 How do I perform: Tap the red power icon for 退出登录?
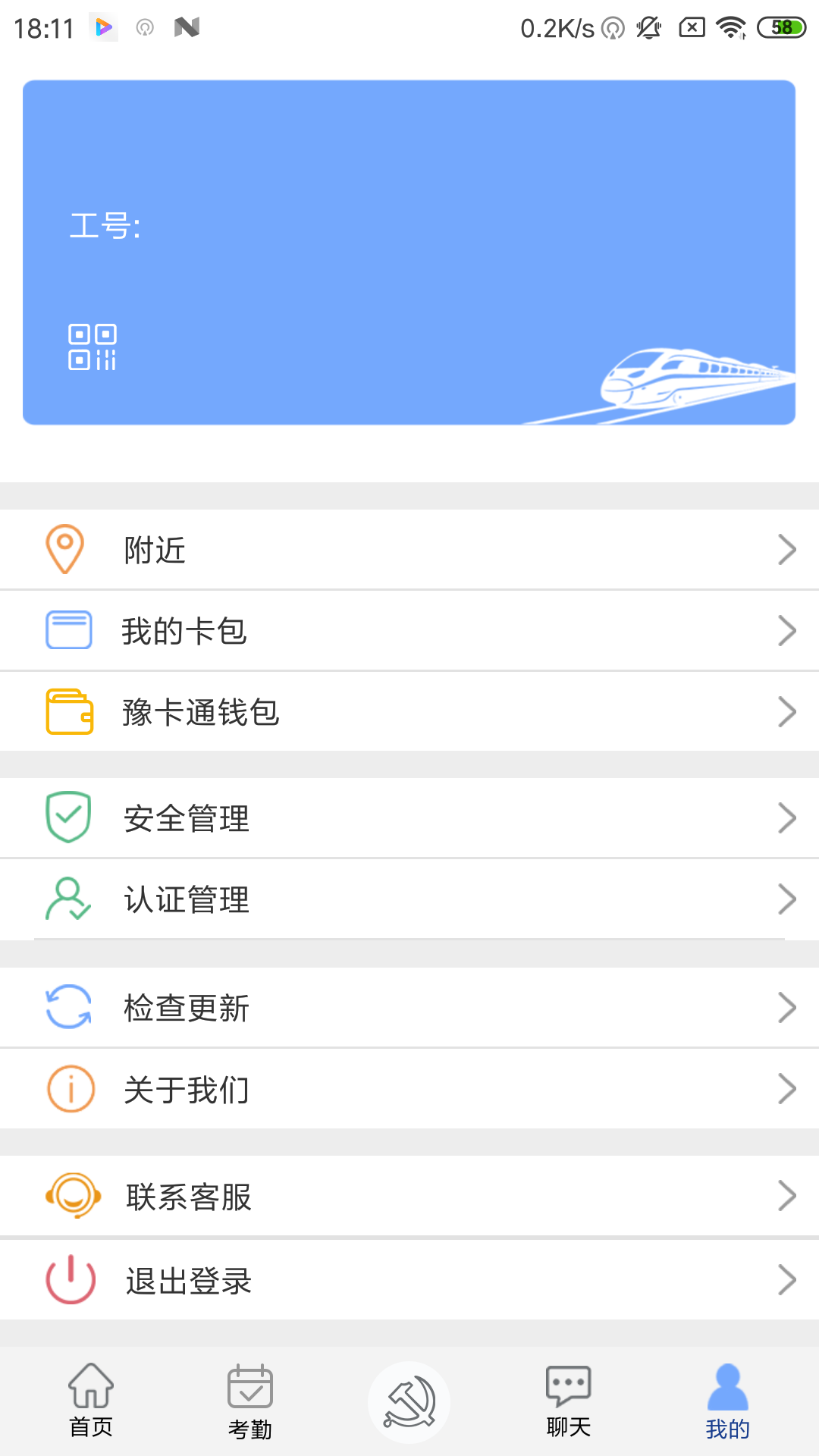click(70, 1279)
